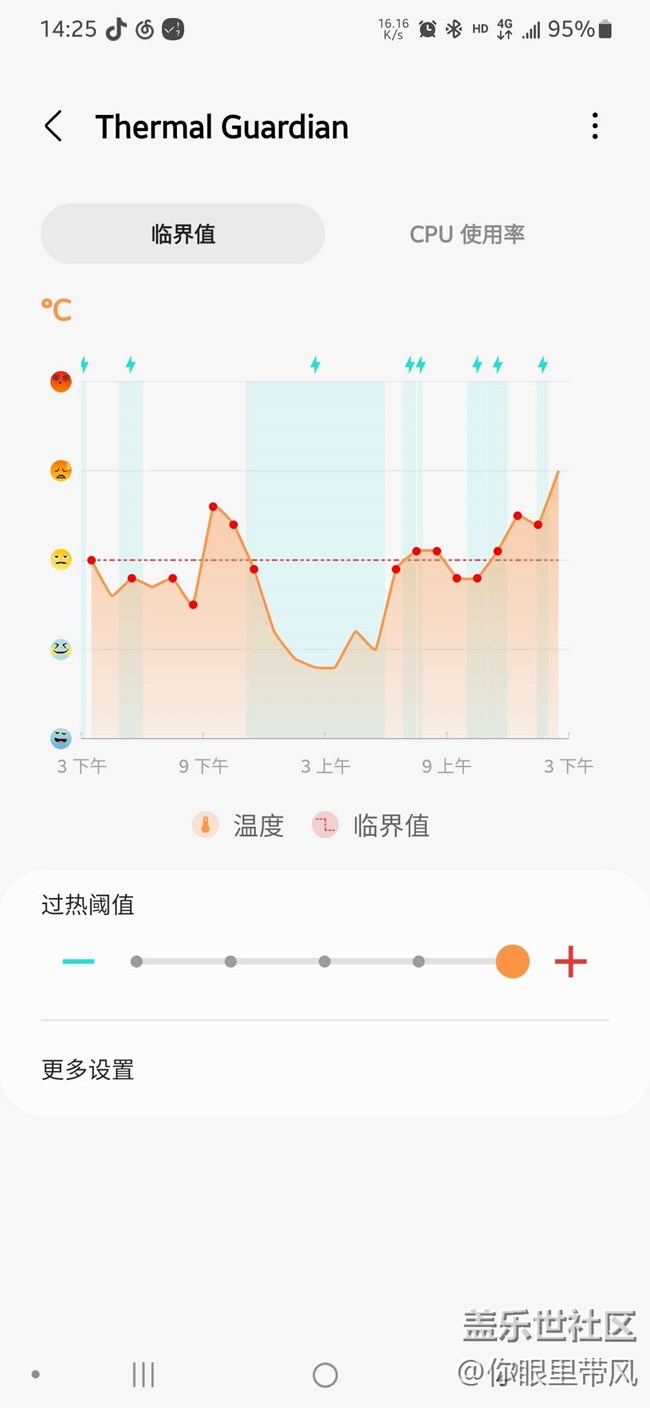This screenshot has width=650, height=1408.
Task: Set the threshold slider to its first stop
Action: [x=137, y=962]
